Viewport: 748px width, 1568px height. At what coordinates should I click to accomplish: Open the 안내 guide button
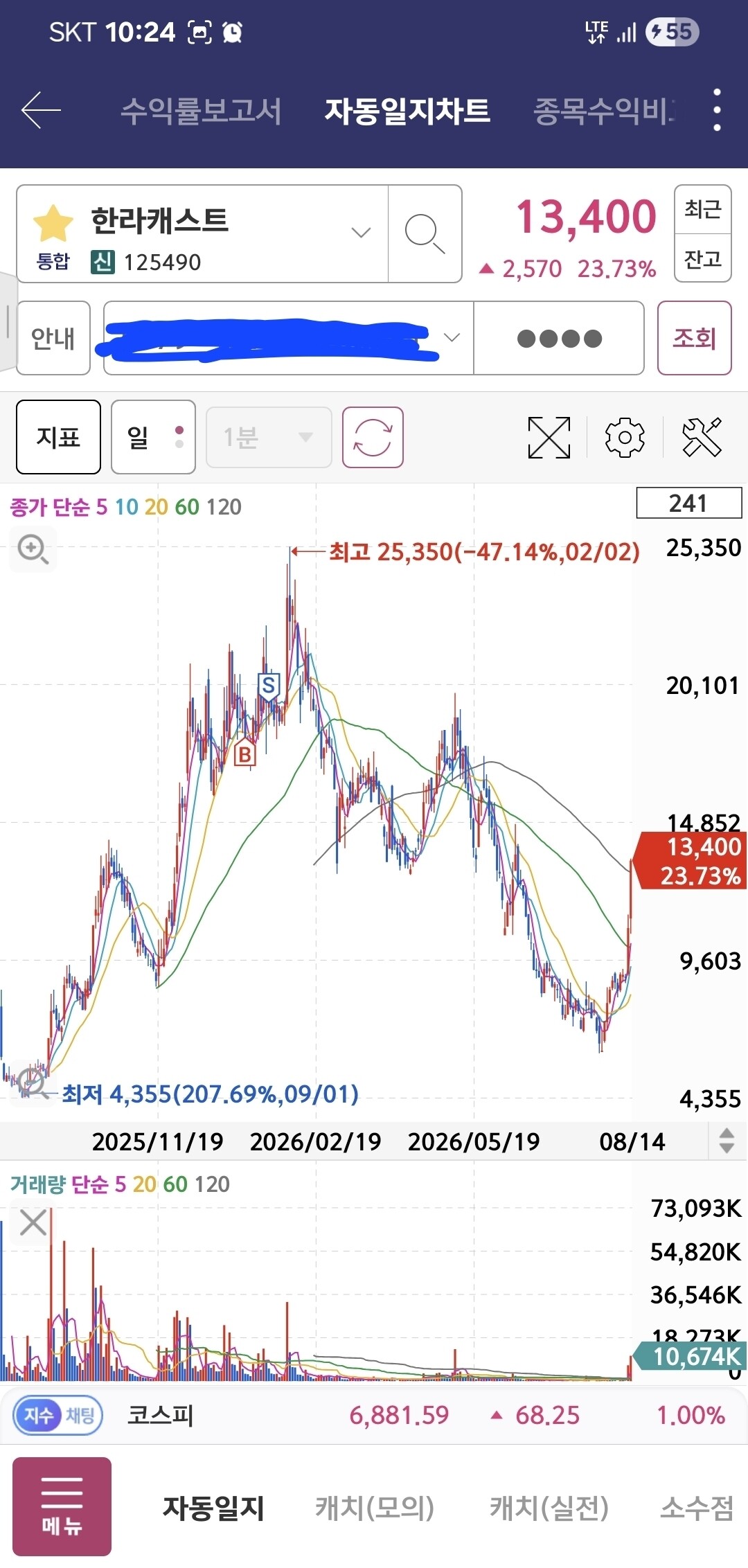click(53, 338)
